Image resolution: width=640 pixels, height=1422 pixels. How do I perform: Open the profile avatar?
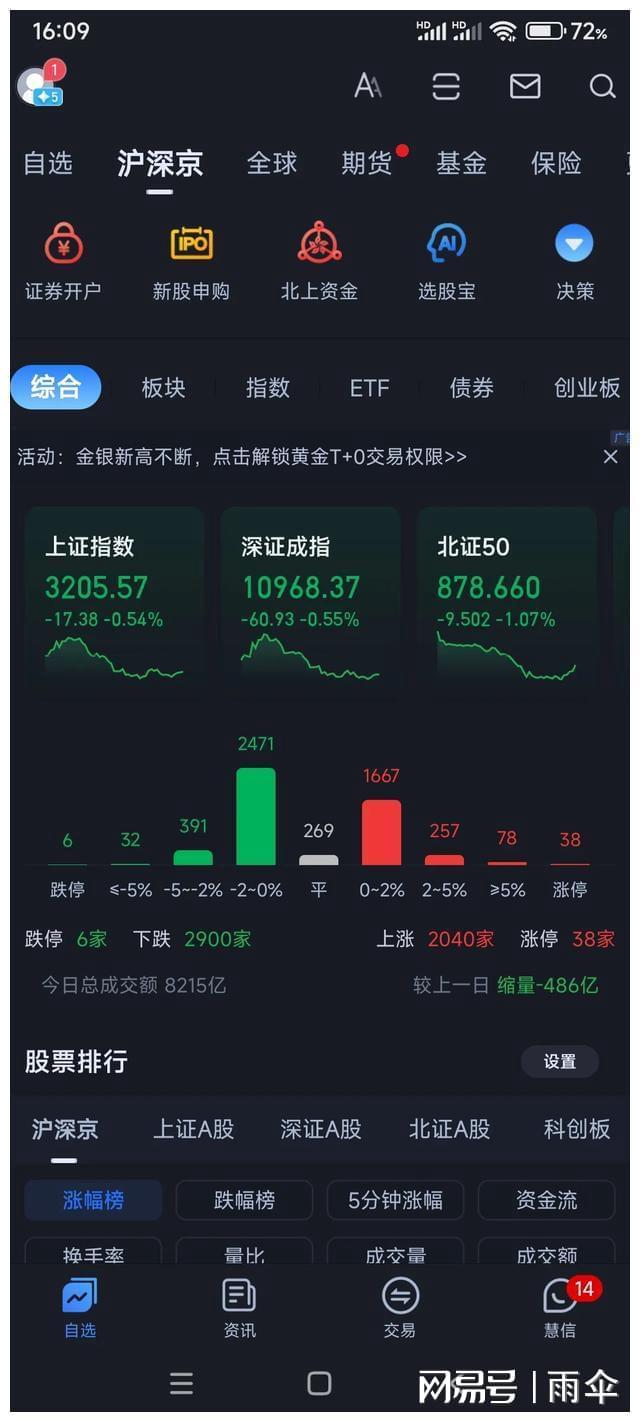(x=38, y=86)
